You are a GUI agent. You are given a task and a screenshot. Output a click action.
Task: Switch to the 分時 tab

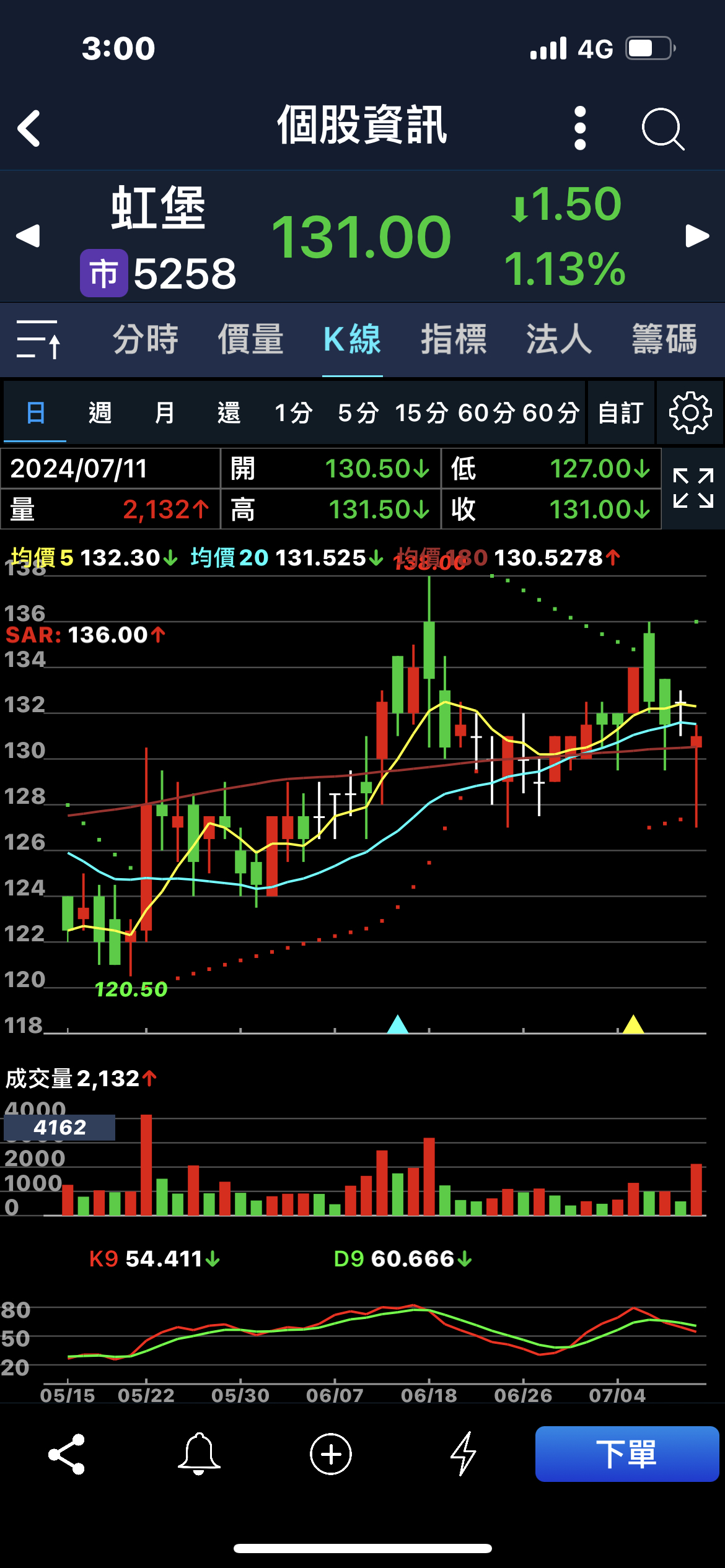pos(146,339)
